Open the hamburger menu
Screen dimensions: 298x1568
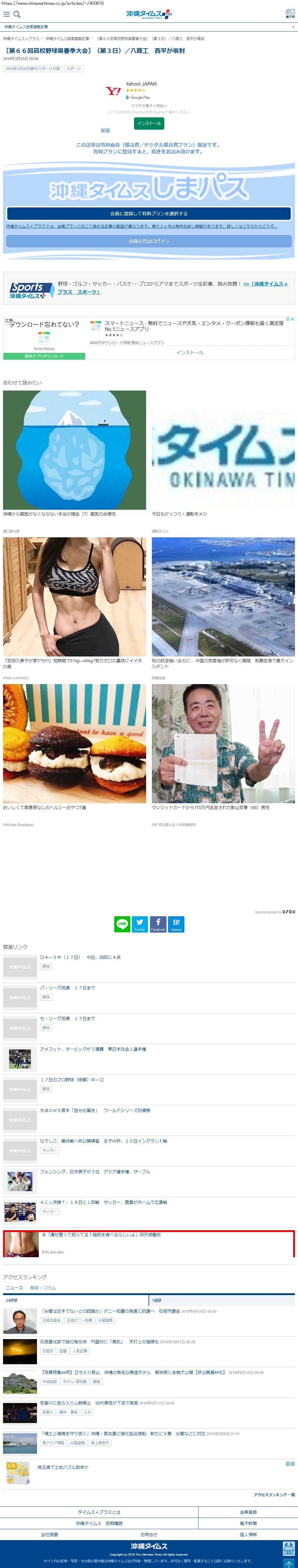point(7,14)
